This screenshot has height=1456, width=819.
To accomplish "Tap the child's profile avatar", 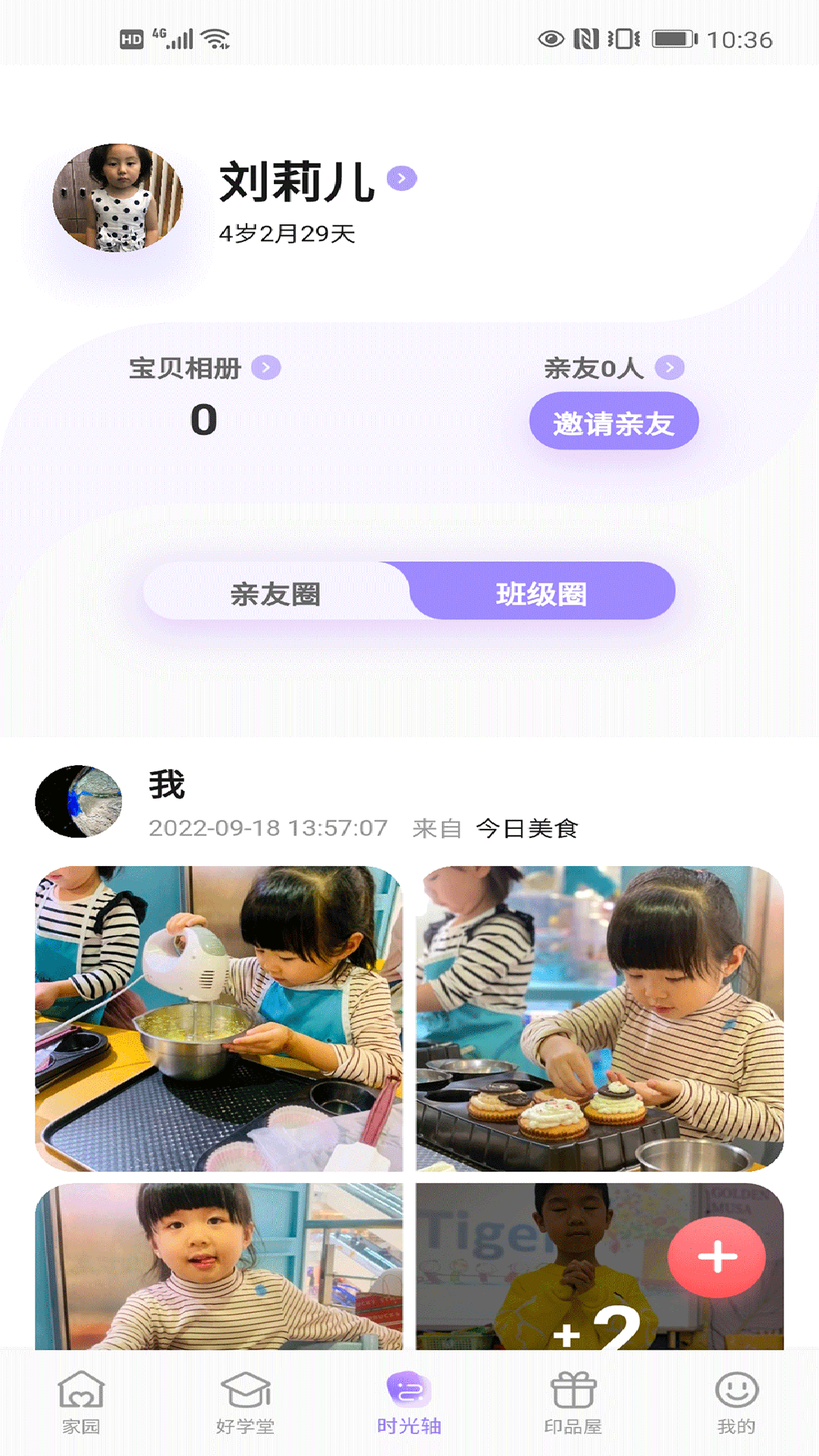I will click(x=118, y=198).
